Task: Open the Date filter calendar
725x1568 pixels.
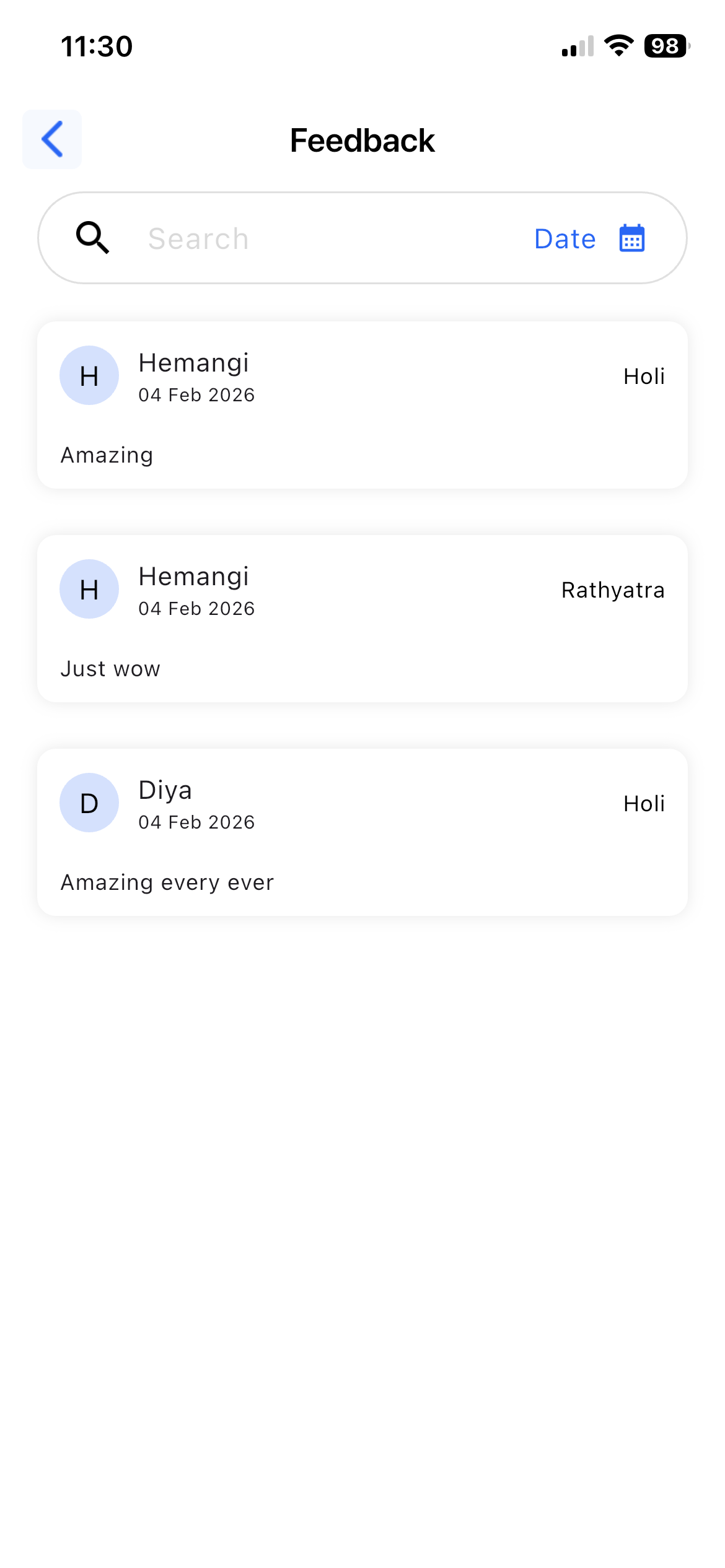Action: [589, 238]
